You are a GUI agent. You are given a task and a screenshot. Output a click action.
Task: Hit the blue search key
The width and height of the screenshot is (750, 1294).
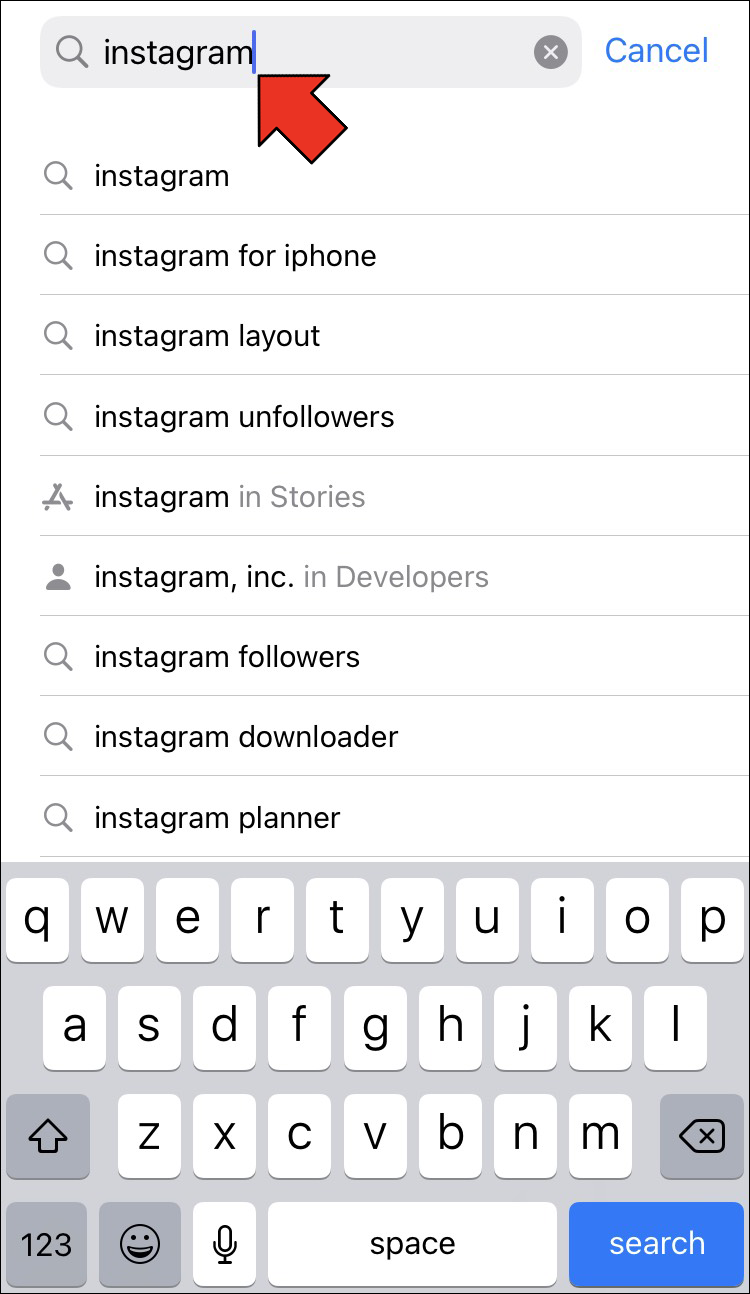coord(657,1243)
